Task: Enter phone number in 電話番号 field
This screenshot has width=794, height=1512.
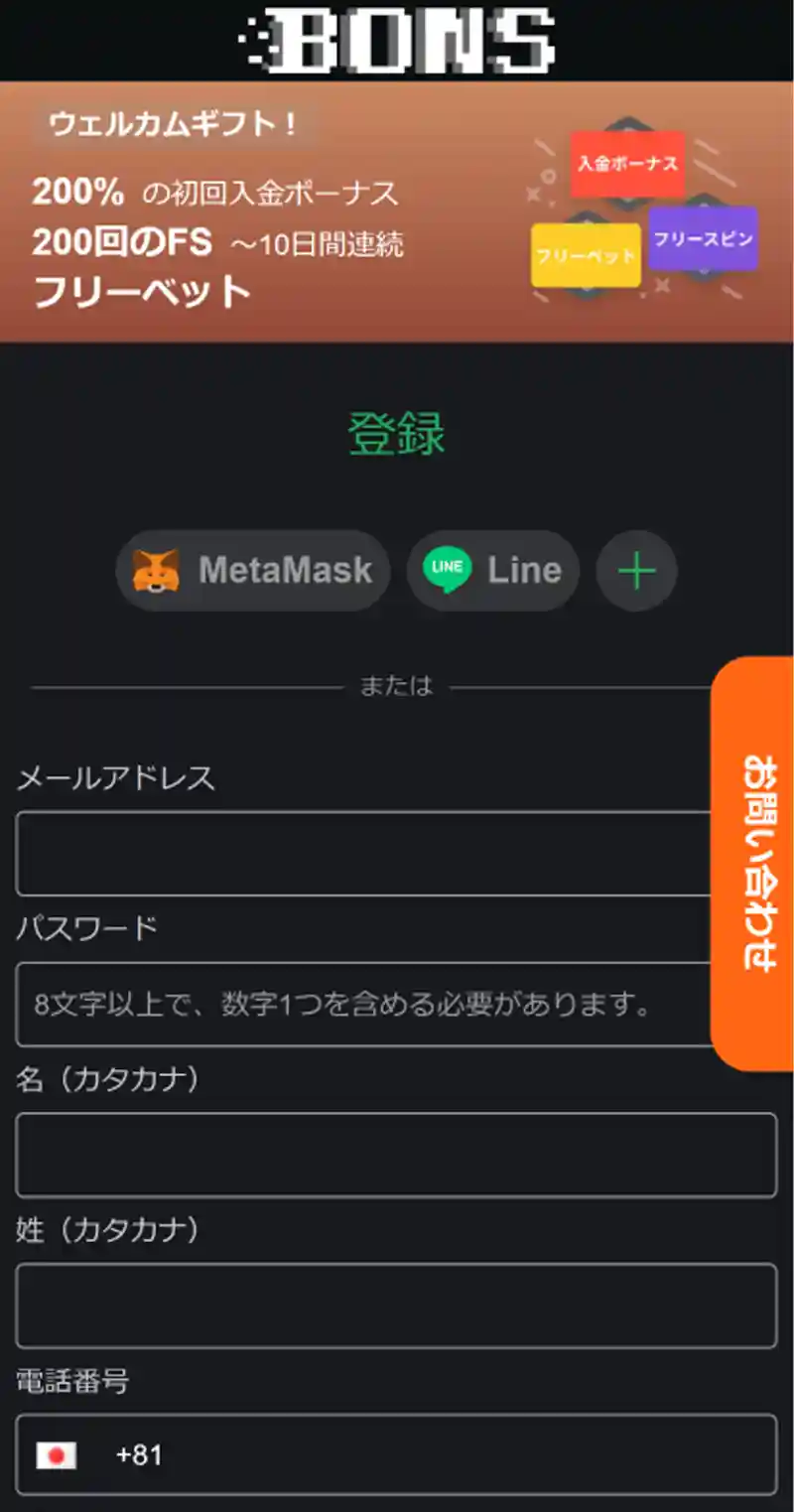Action: pos(447,1455)
